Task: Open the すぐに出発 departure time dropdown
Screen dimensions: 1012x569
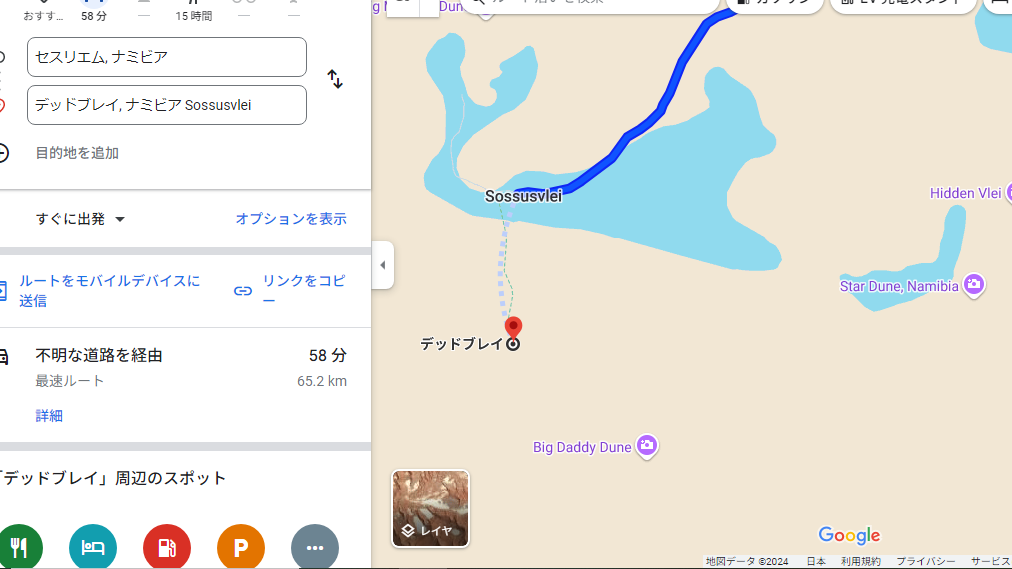Action: (x=80, y=219)
